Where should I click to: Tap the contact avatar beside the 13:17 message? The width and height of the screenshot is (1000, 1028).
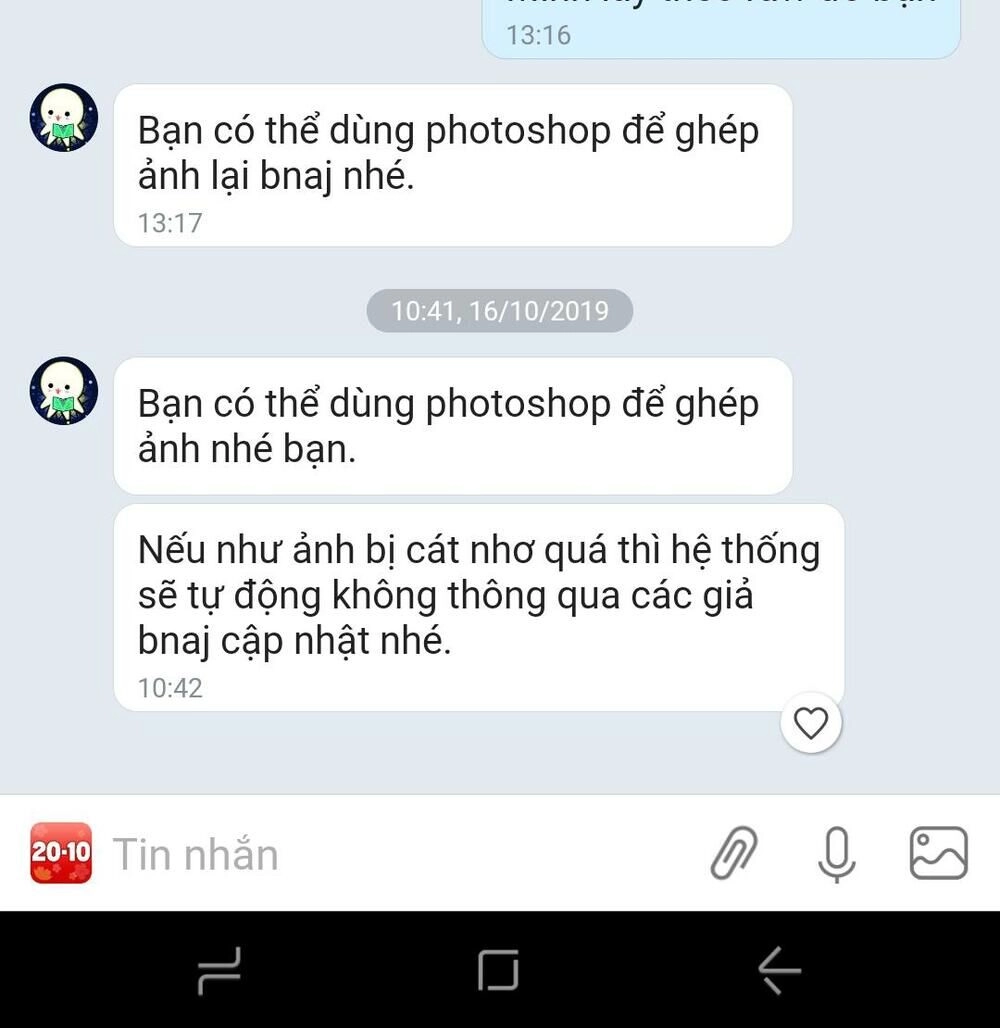[x=63, y=118]
